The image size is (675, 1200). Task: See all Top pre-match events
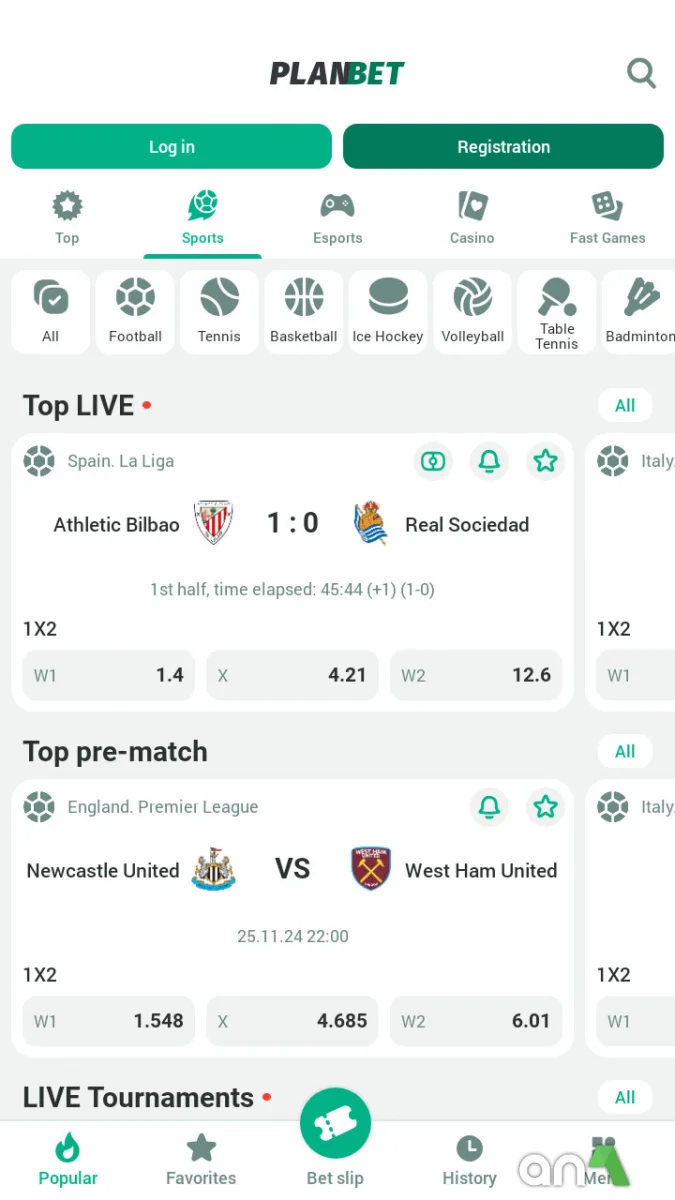pos(625,751)
